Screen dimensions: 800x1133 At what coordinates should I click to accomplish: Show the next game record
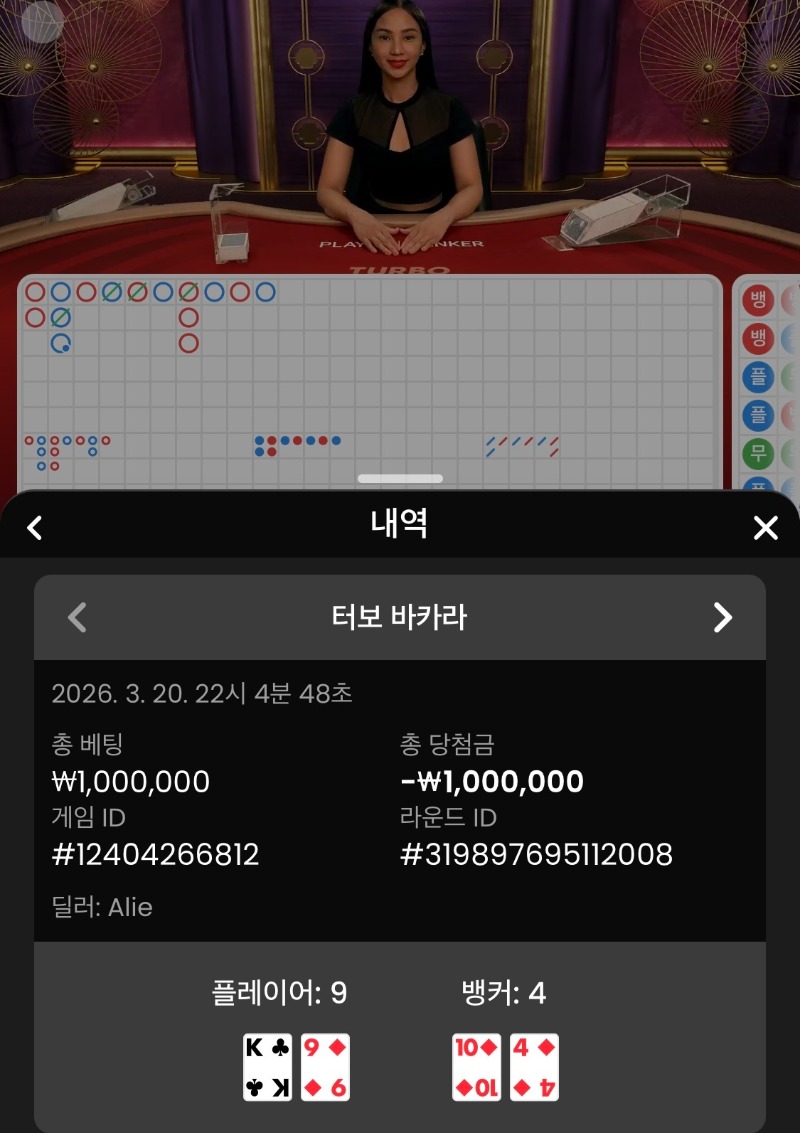722,617
